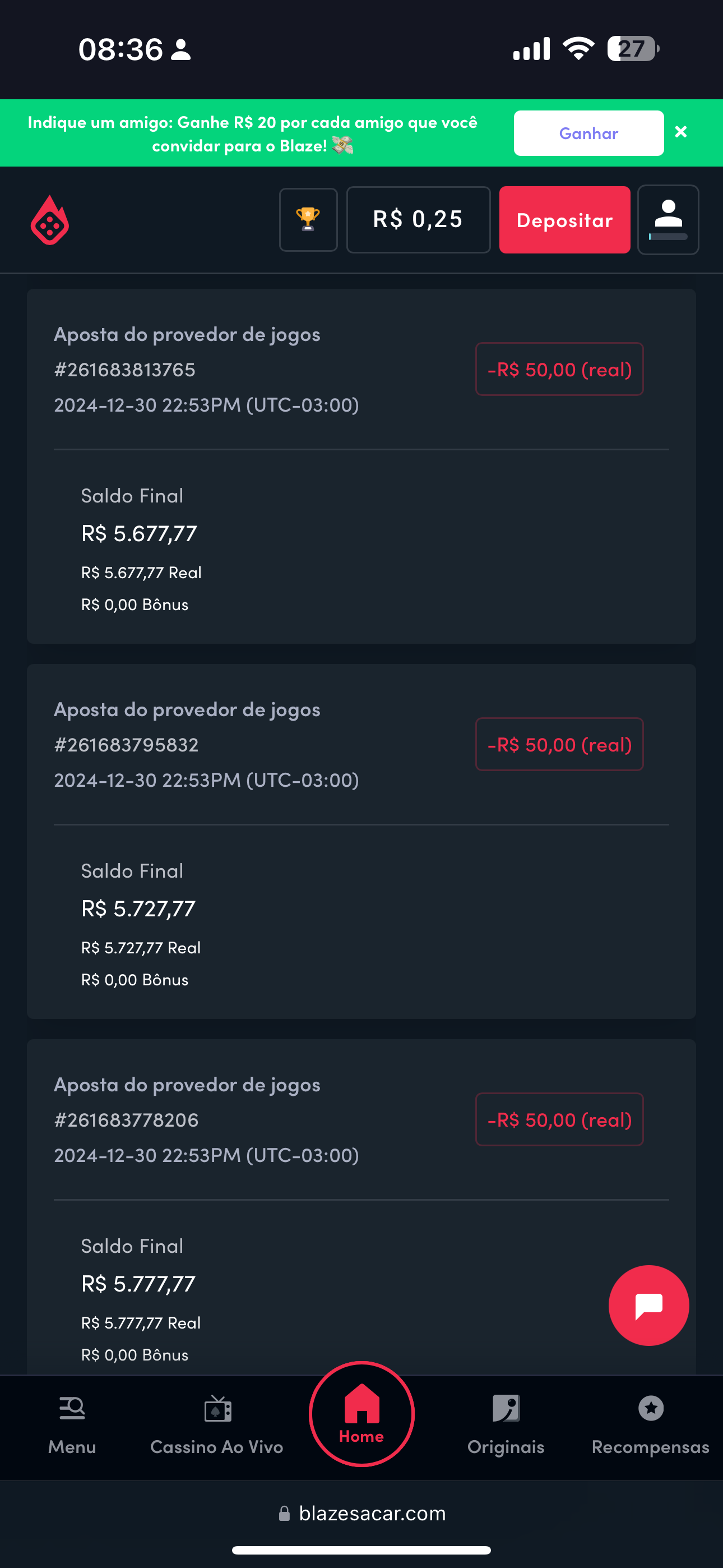723x1568 pixels.
Task: Click the trophy tournaments icon
Action: 308,220
